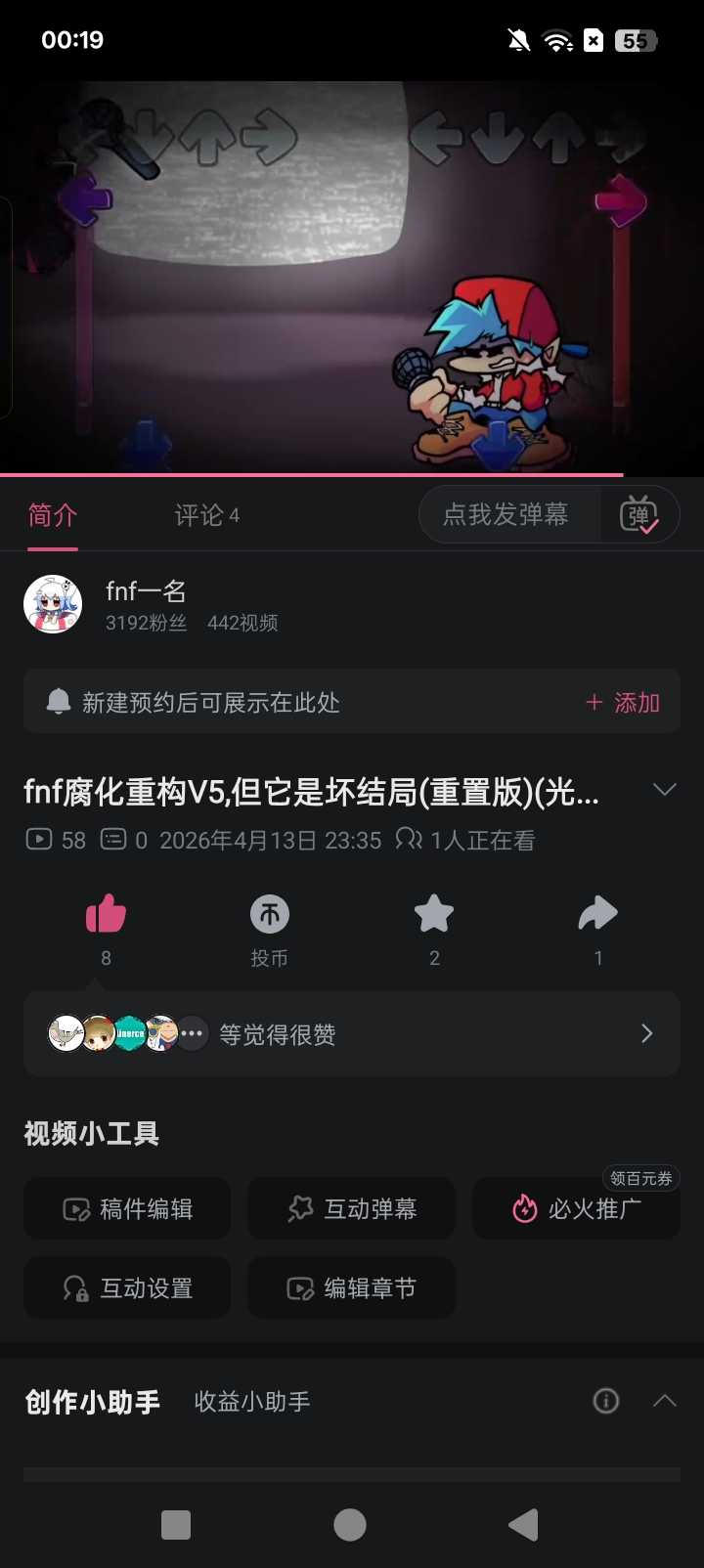The height and width of the screenshot is (1568, 704).
Task: Collapse the 创作小助手 panel
Action: tap(665, 1401)
